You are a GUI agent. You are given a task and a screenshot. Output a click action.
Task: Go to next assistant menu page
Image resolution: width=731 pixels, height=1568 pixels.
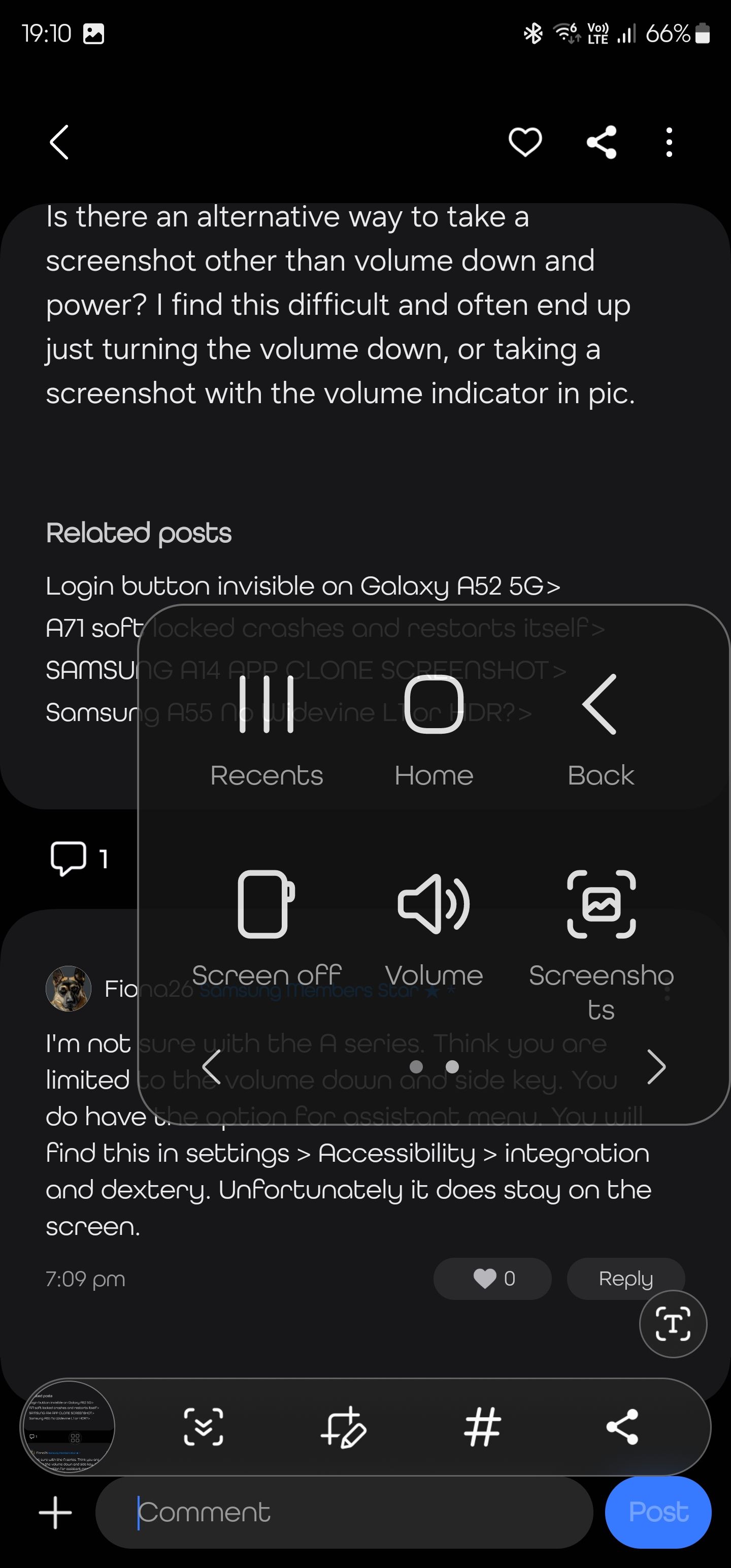pos(656,1066)
